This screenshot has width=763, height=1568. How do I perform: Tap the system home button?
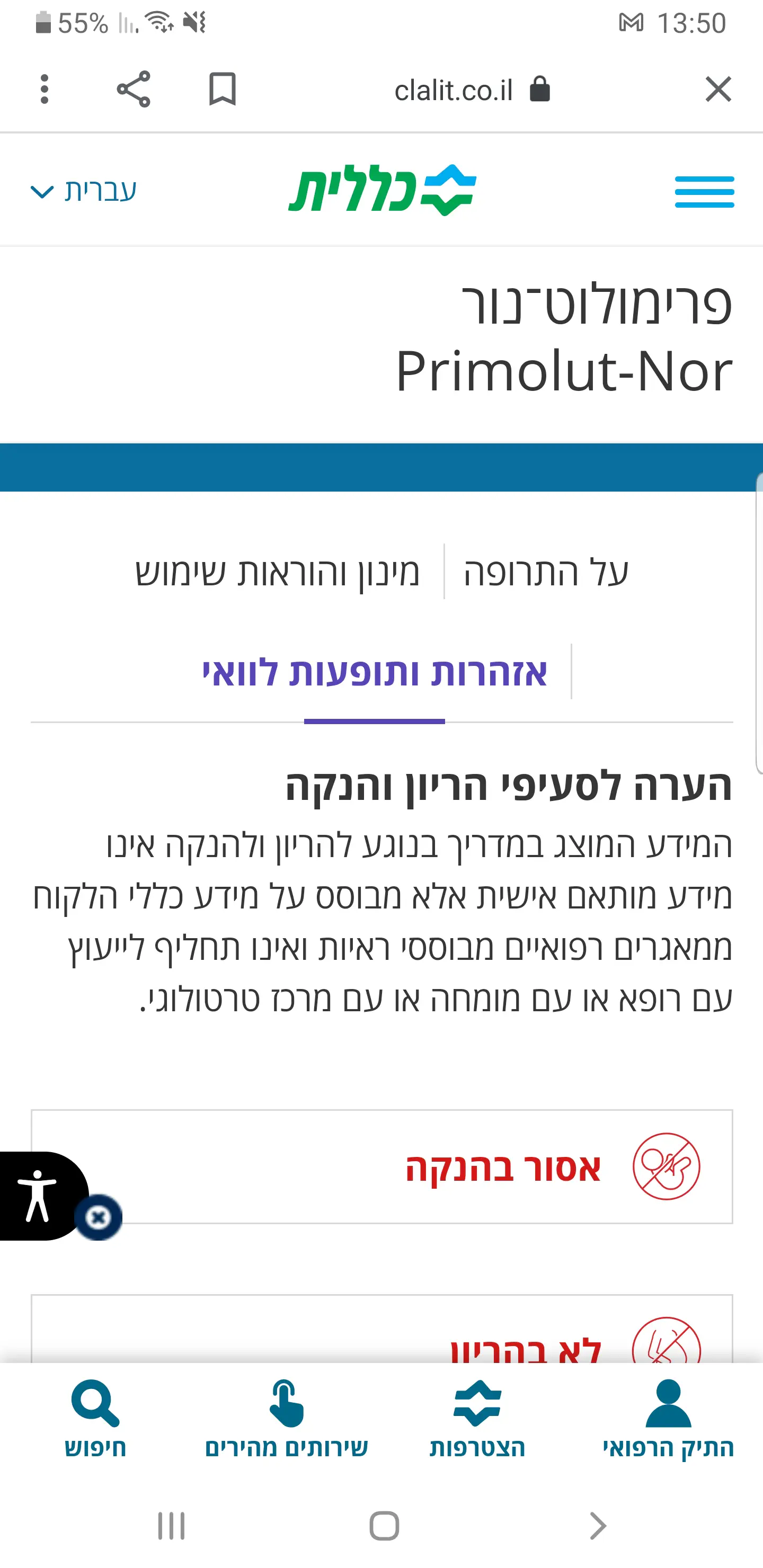click(x=384, y=1526)
